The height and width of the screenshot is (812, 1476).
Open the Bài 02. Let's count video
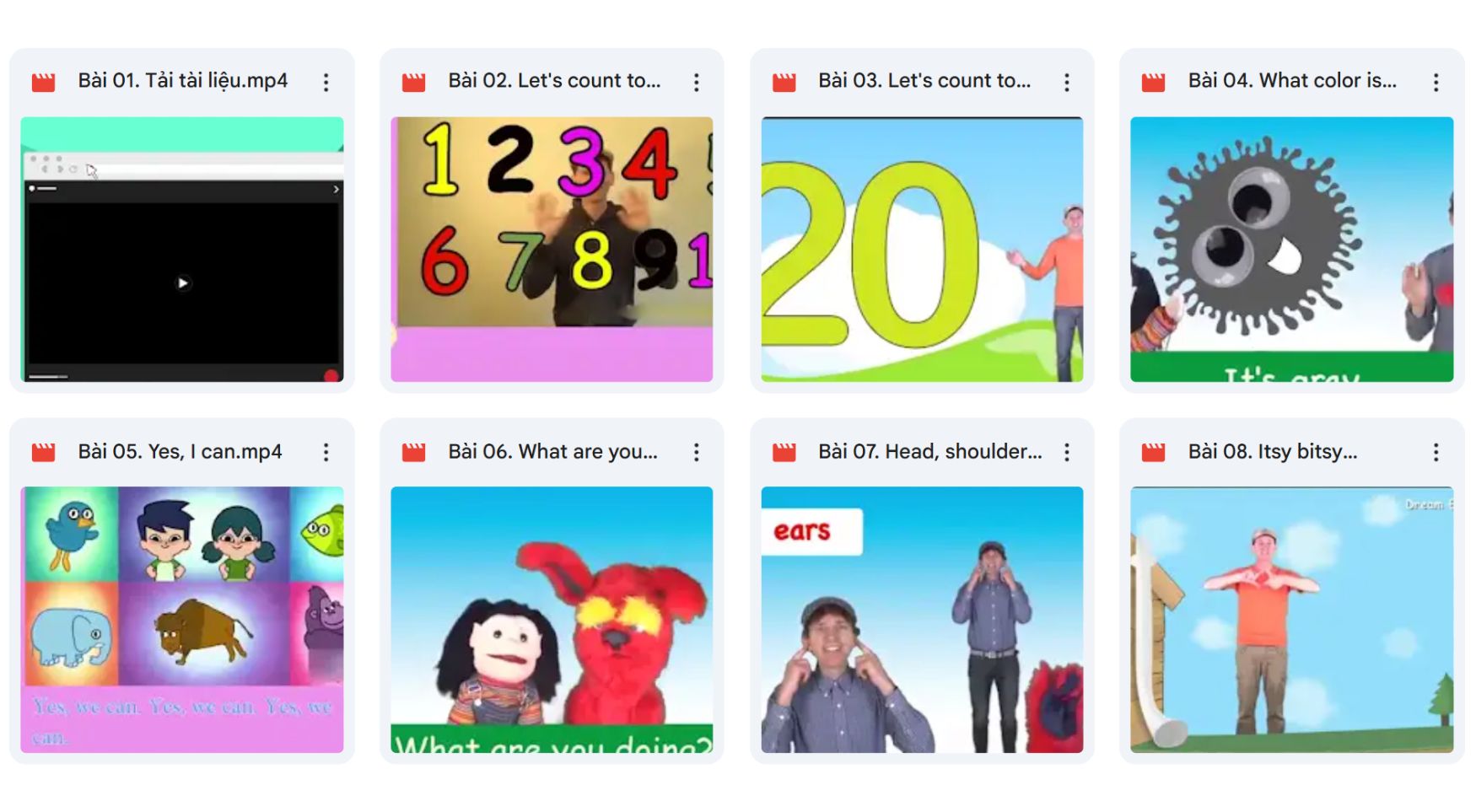click(x=552, y=250)
